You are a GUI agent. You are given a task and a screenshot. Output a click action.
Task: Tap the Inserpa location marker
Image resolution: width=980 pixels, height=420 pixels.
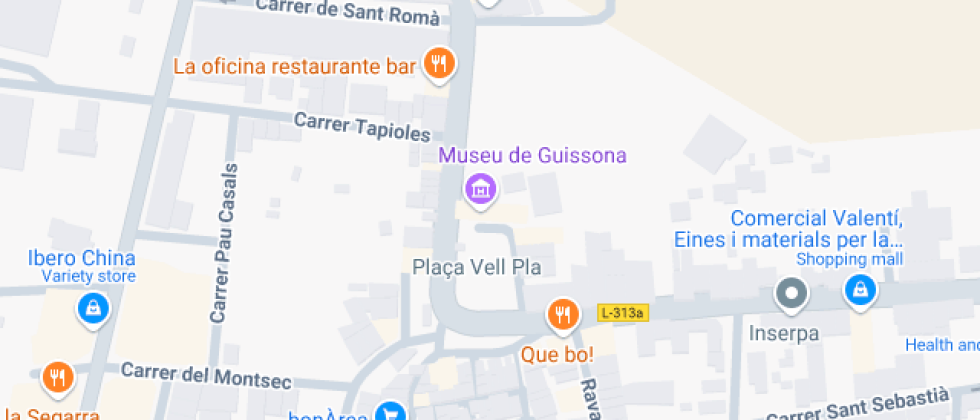792,295
